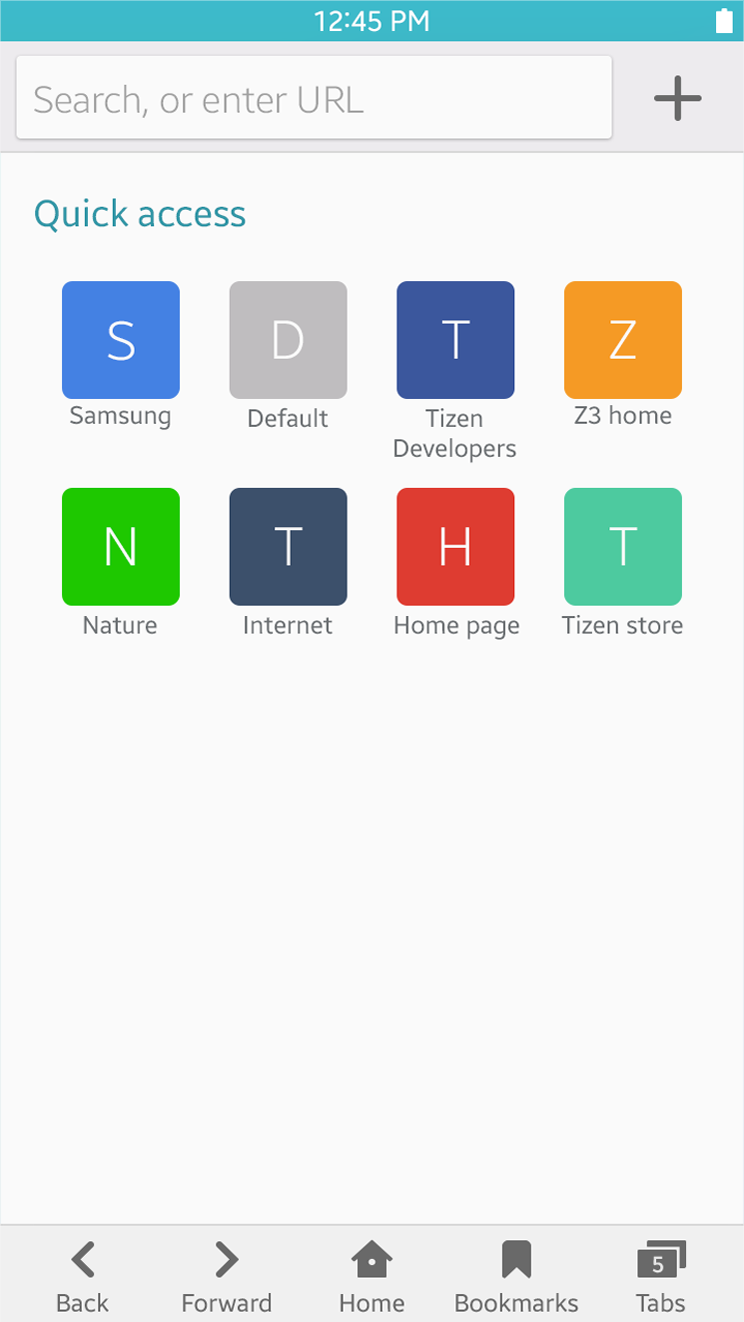Add new quick access with plus icon
This screenshot has width=744, height=1322.
click(x=677, y=98)
